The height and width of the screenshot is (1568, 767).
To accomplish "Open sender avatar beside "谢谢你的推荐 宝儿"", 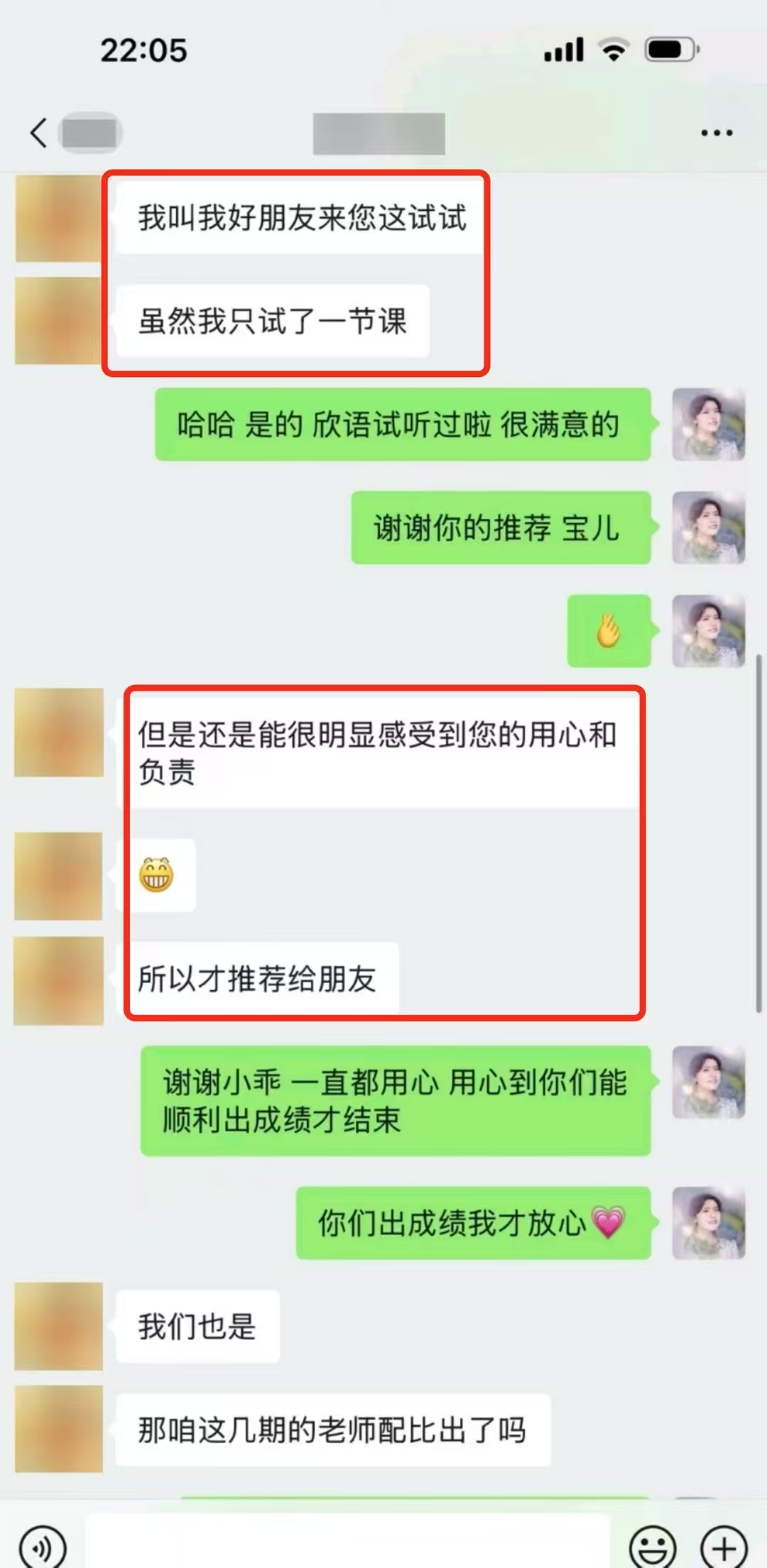I will pos(708,527).
